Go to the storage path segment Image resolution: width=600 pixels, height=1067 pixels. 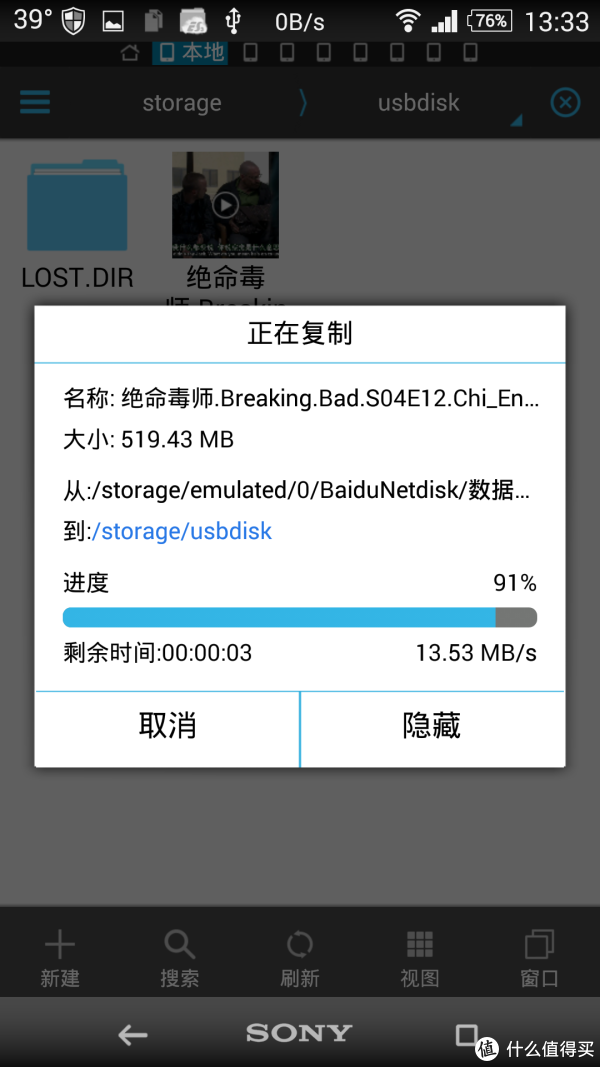coord(182,103)
